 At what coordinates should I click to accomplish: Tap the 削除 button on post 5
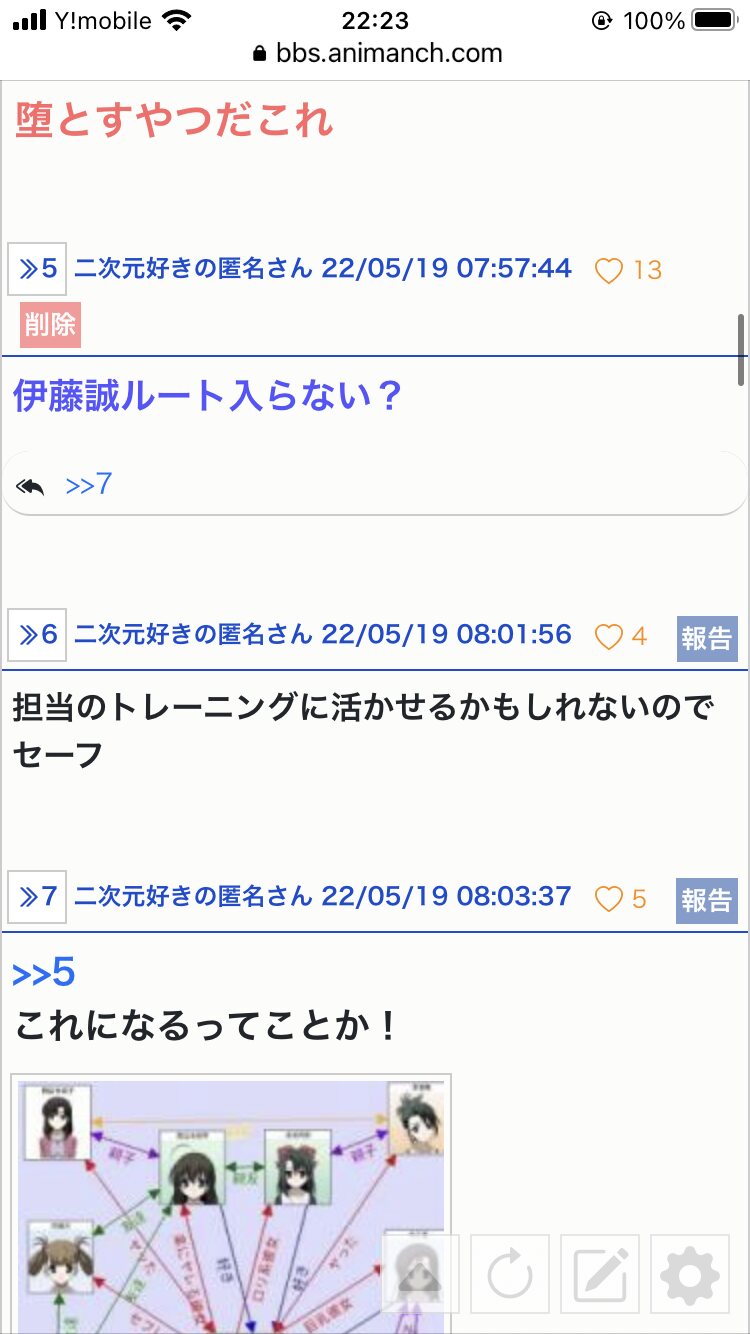(50, 326)
